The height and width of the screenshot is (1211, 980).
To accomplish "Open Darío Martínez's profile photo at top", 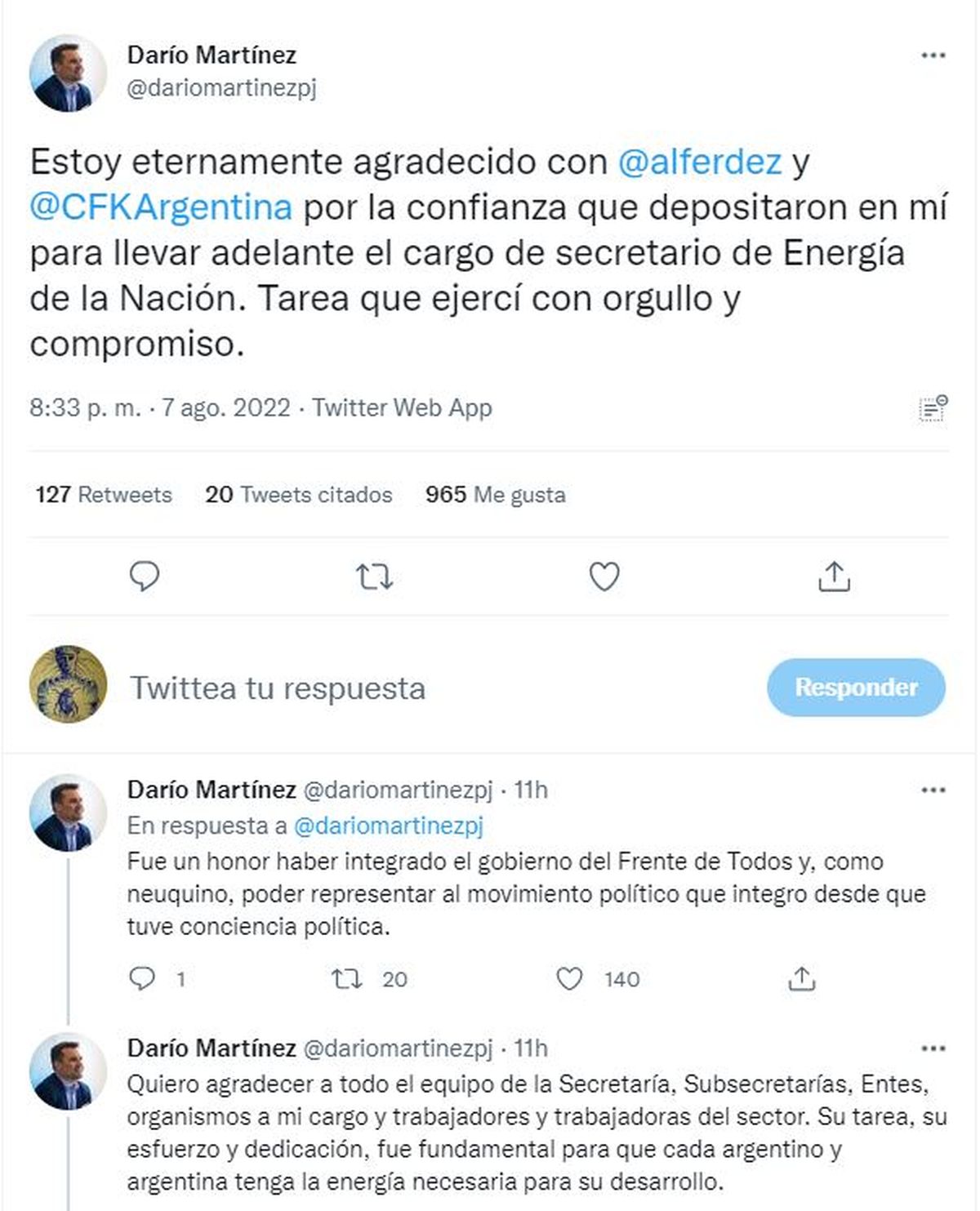I will (68, 73).
